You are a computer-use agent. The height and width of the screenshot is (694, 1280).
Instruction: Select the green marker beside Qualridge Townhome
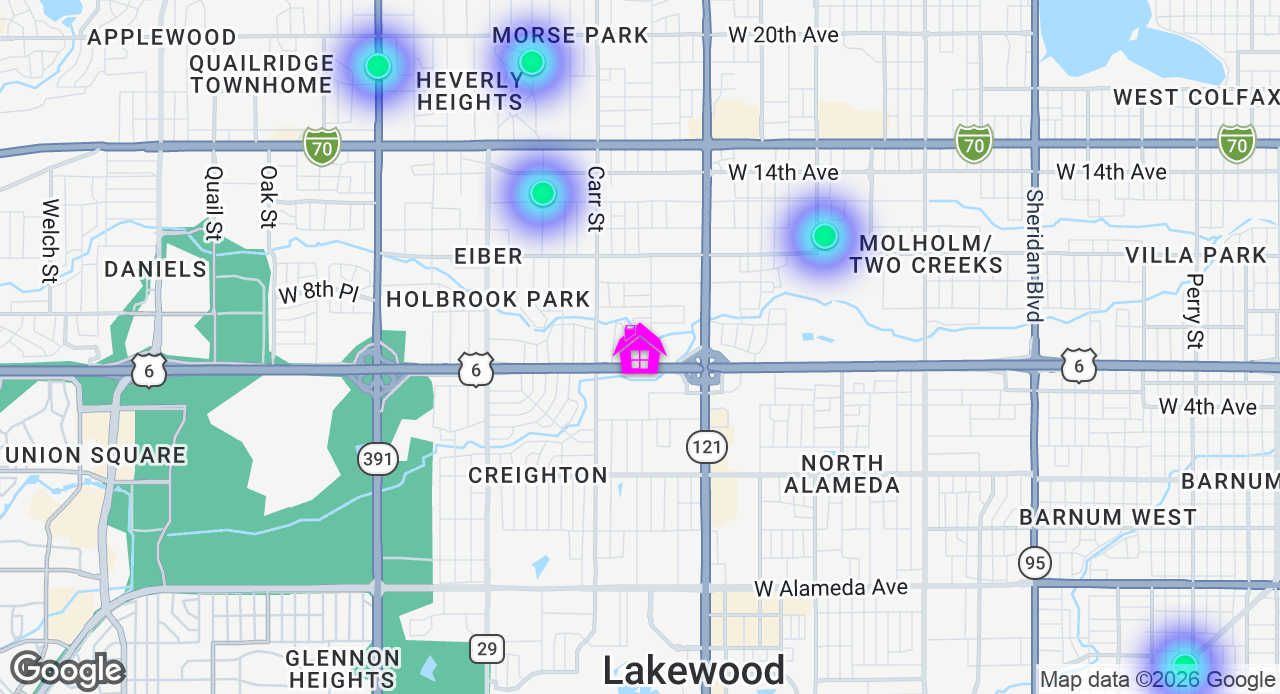(x=377, y=66)
